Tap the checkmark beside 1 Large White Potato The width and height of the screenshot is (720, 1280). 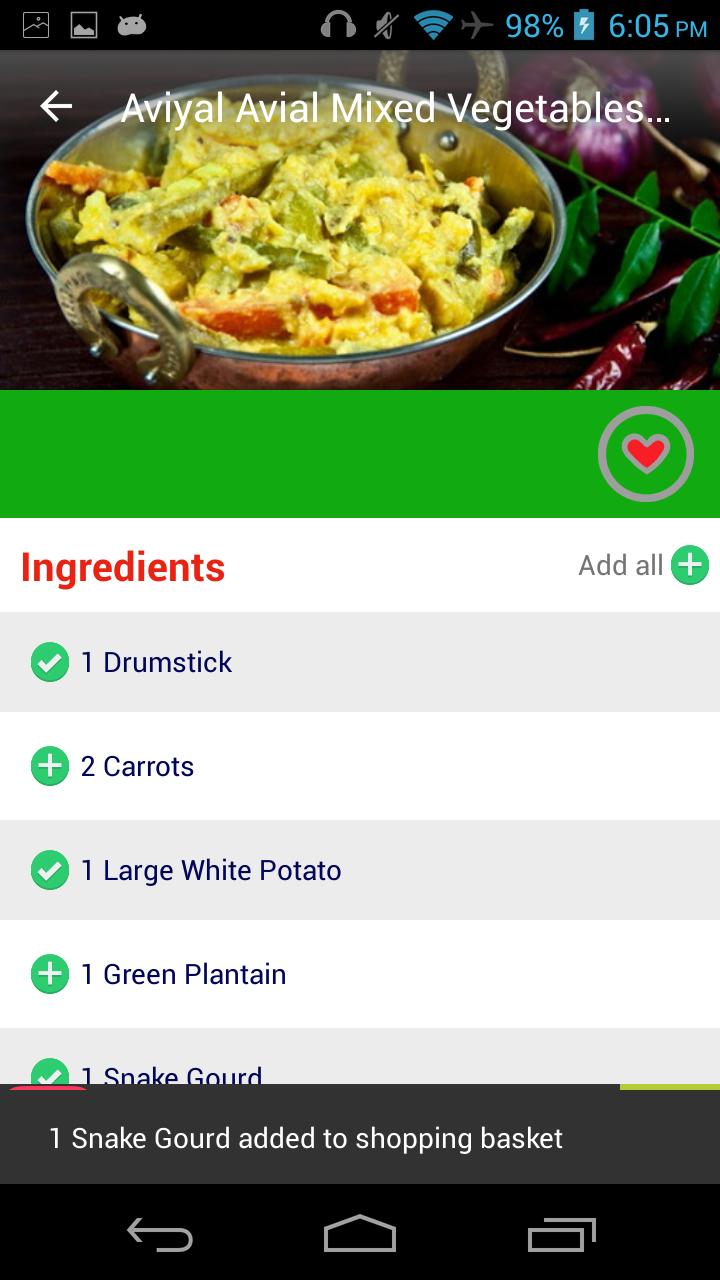point(49,870)
